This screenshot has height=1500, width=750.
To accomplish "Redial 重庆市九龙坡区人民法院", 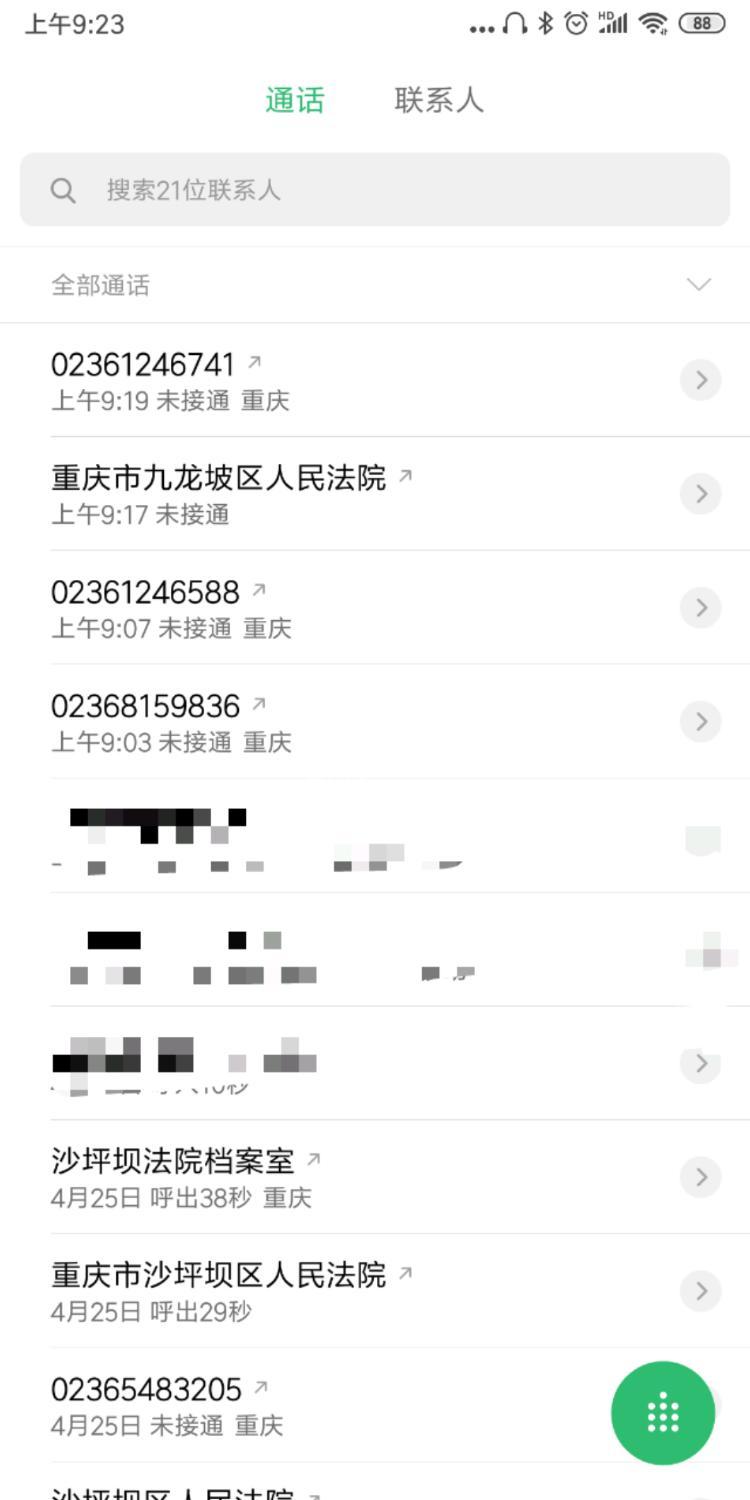I will pos(300,494).
